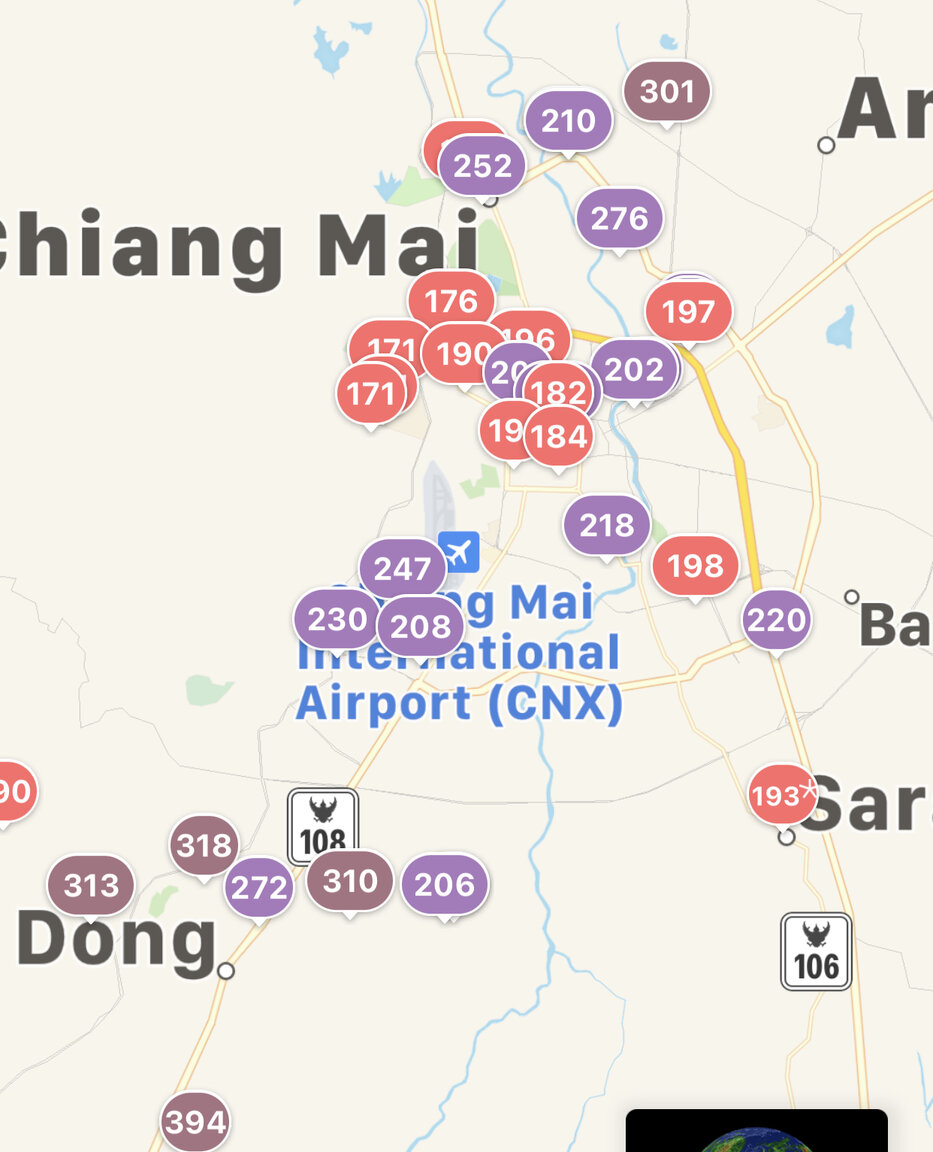Open the red 184 station pin
Image resolution: width=933 pixels, height=1152 pixels.
(x=559, y=436)
